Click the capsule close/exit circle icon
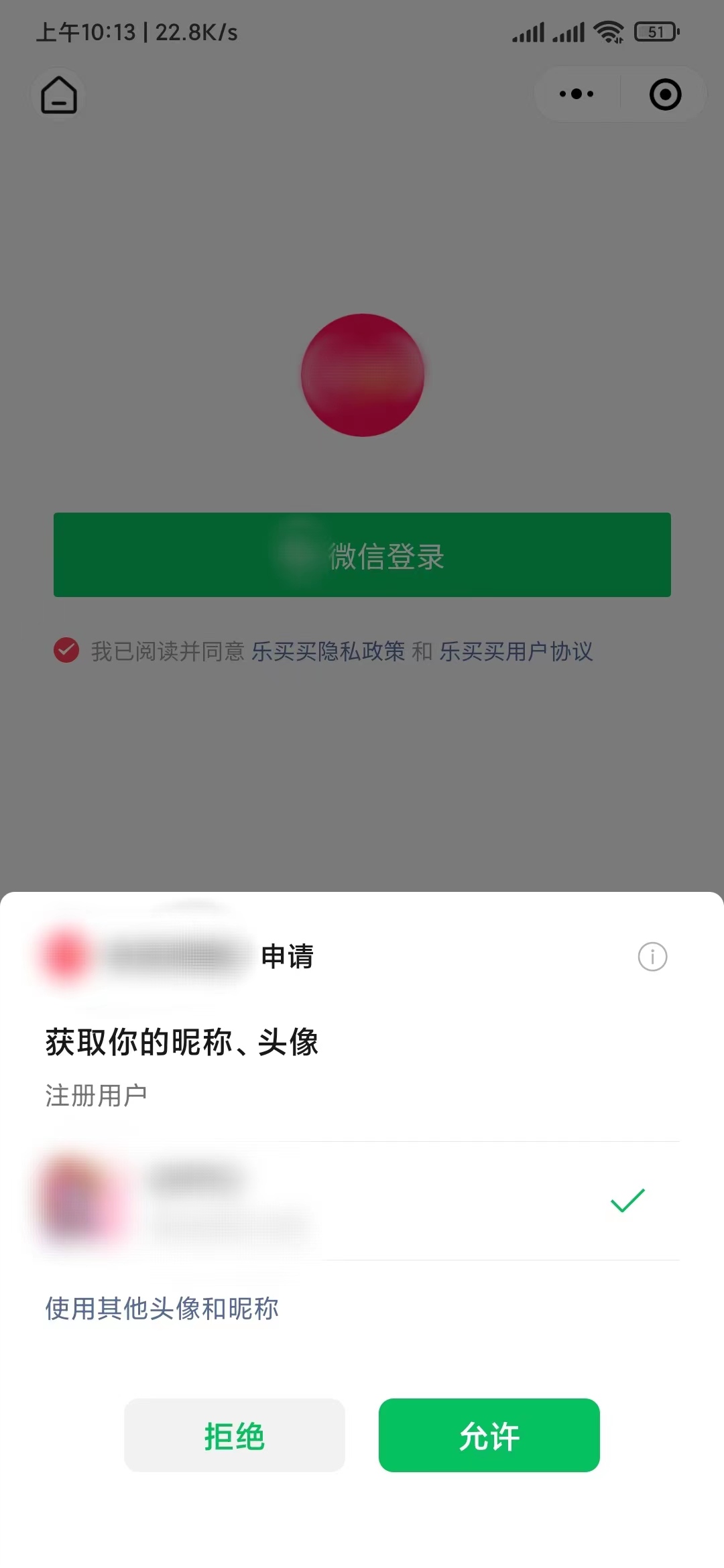The width and height of the screenshot is (724, 1568). 664,94
